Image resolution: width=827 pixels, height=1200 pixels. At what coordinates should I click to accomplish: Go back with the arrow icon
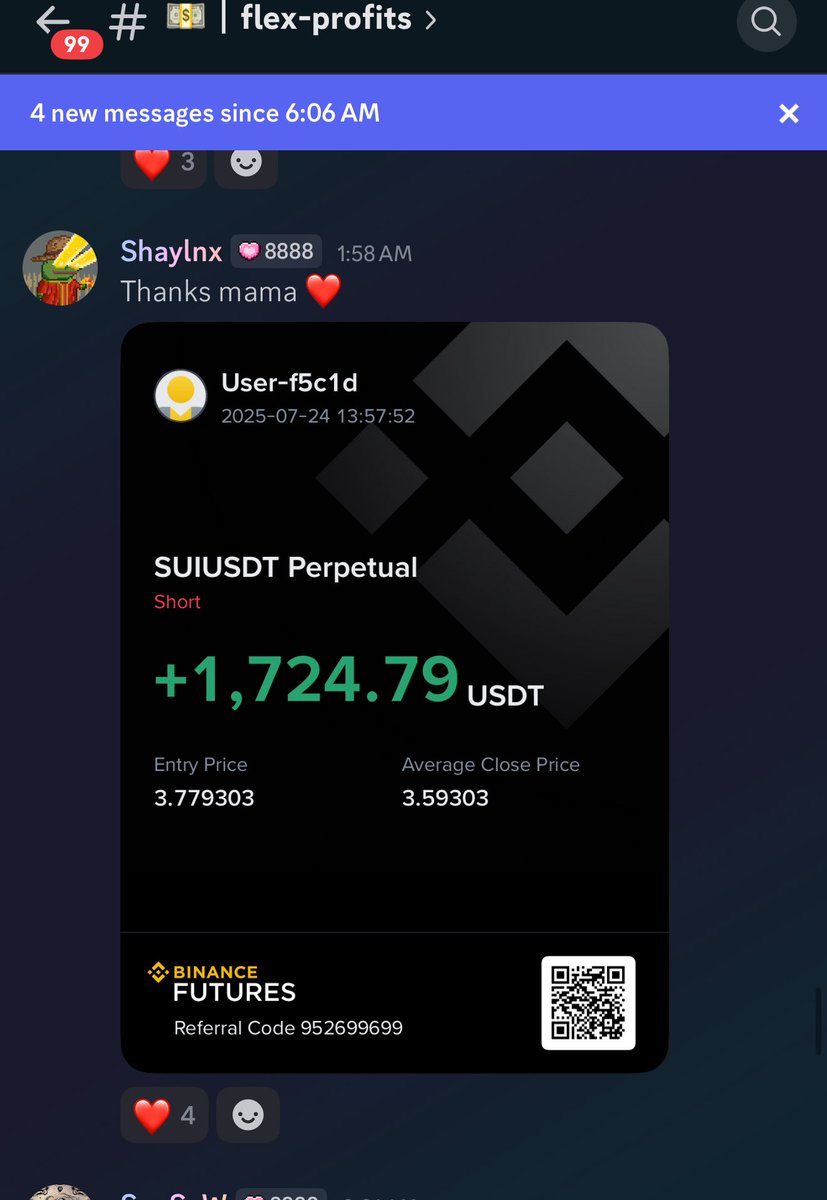pos(52,21)
